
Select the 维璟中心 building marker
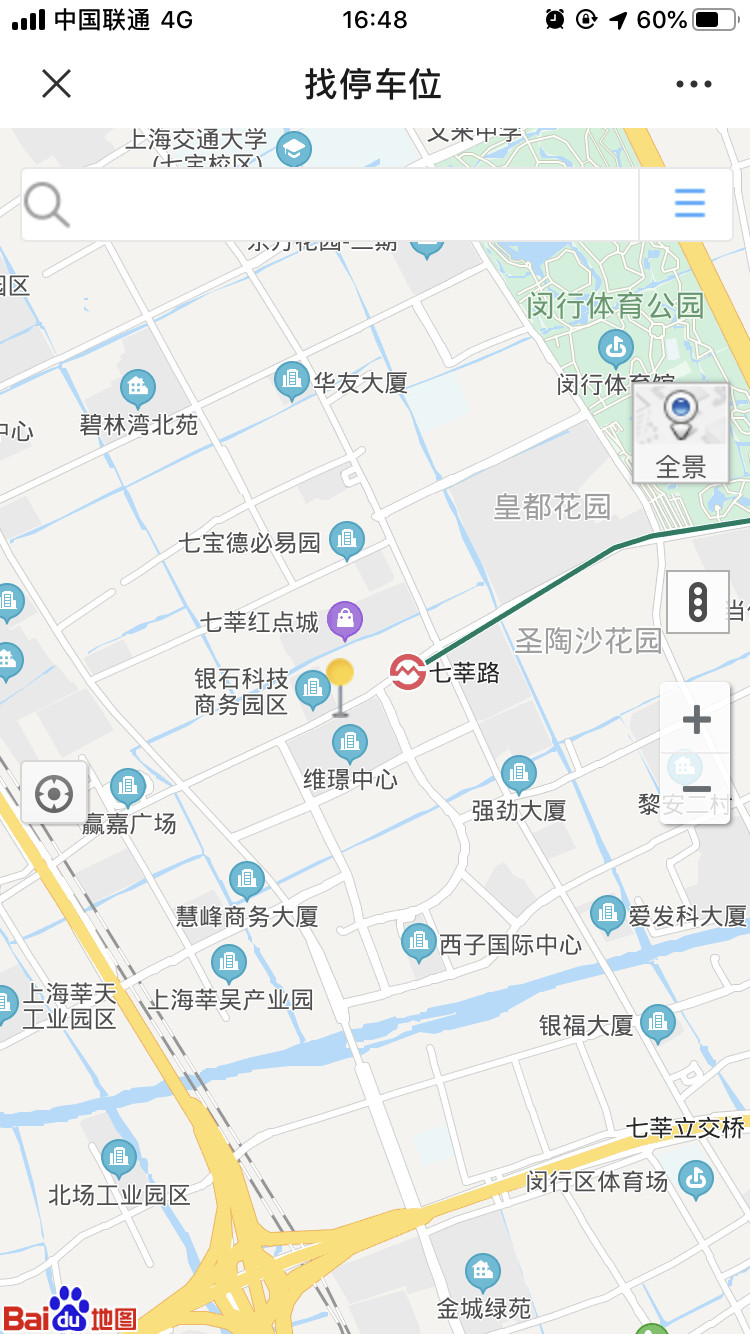point(349,743)
